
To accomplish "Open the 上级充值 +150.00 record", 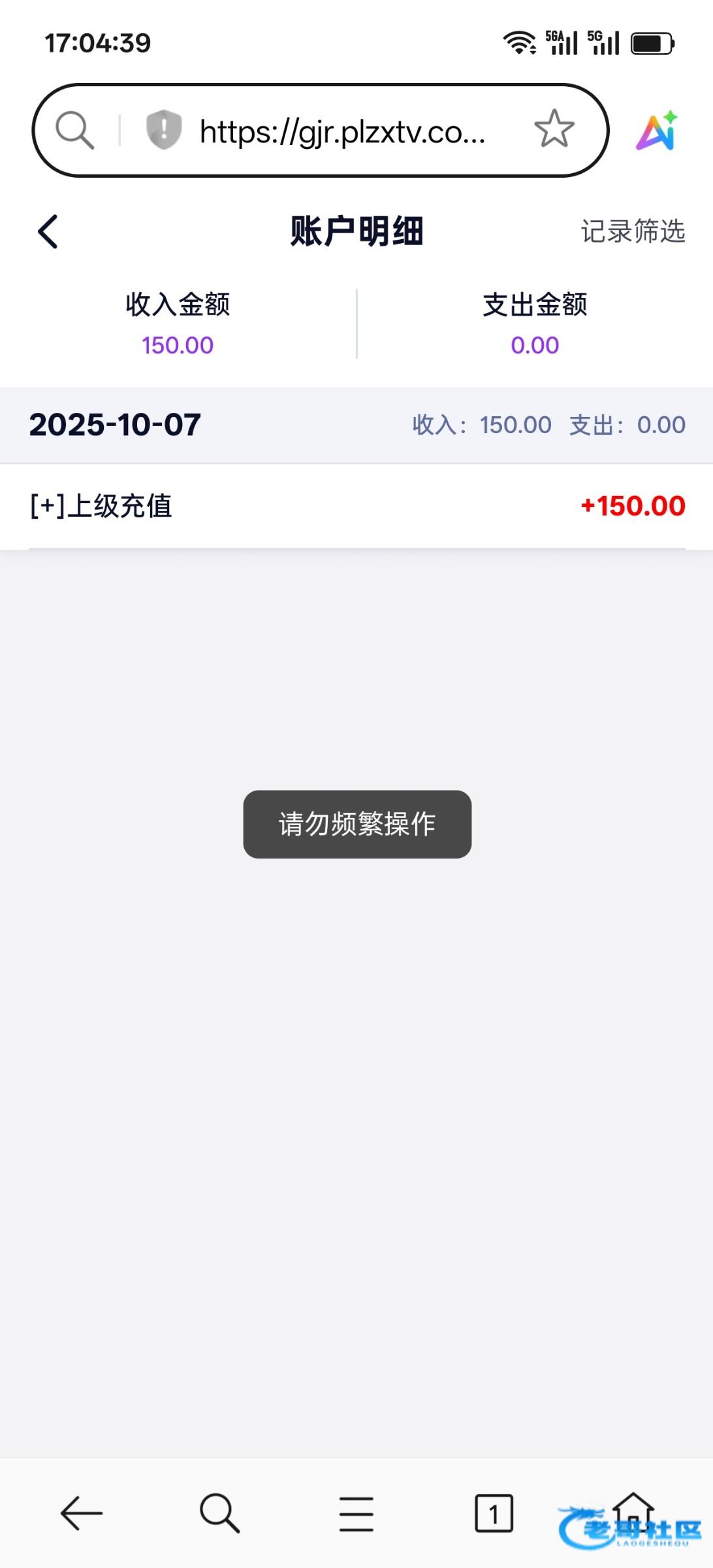I will pyautogui.click(x=356, y=506).
